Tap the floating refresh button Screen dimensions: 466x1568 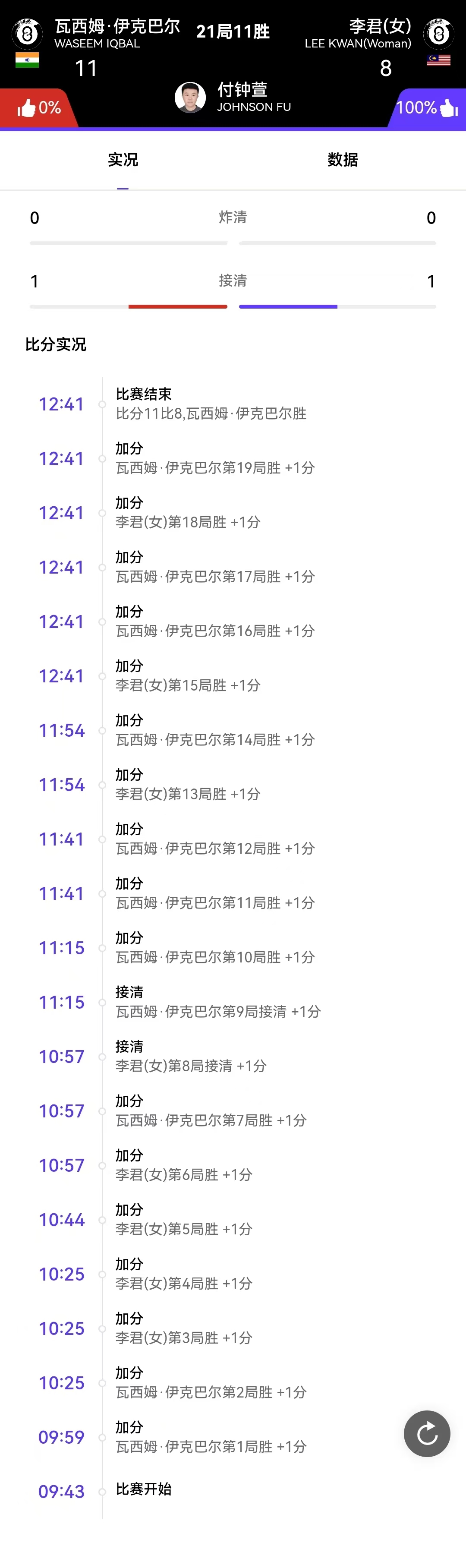[x=427, y=1433]
